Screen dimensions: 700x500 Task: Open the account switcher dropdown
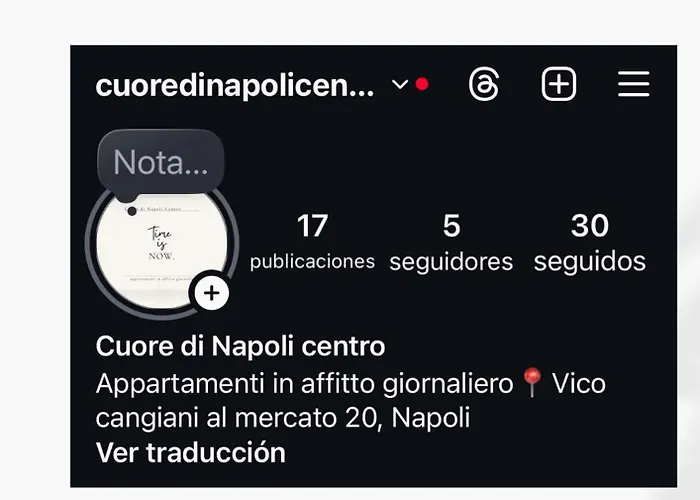coord(400,85)
